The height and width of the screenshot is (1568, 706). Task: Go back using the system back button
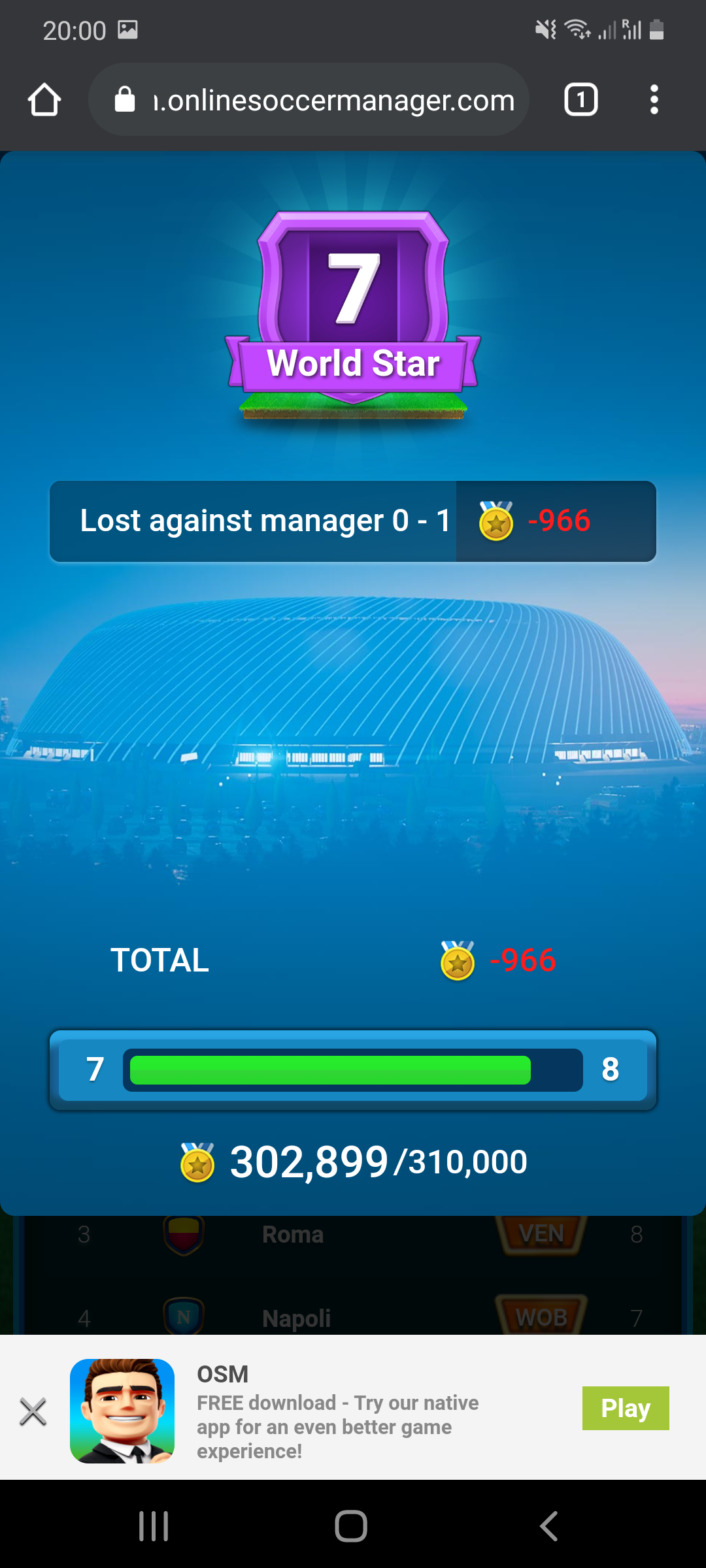549,1526
